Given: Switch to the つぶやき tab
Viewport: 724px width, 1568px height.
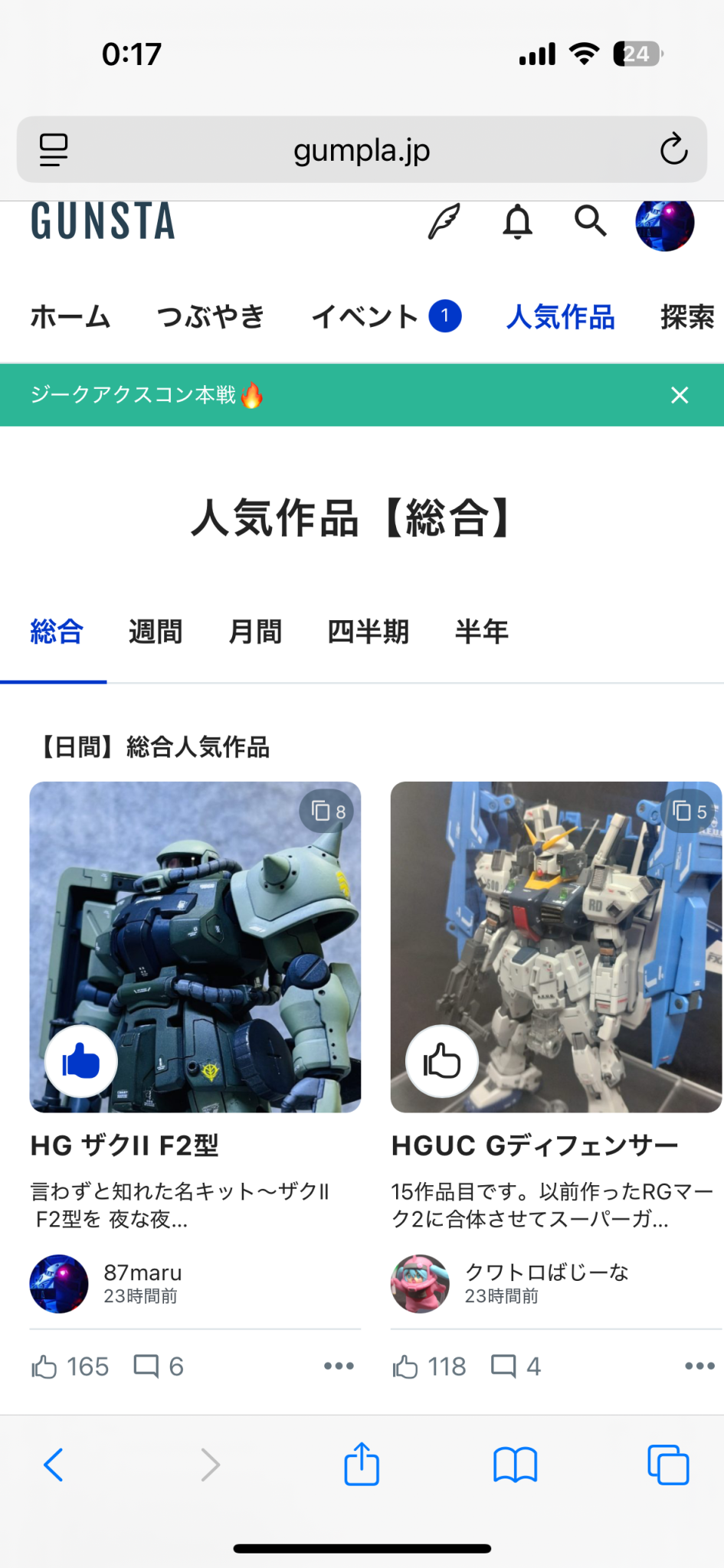Looking at the screenshot, I should pyautogui.click(x=211, y=317).
